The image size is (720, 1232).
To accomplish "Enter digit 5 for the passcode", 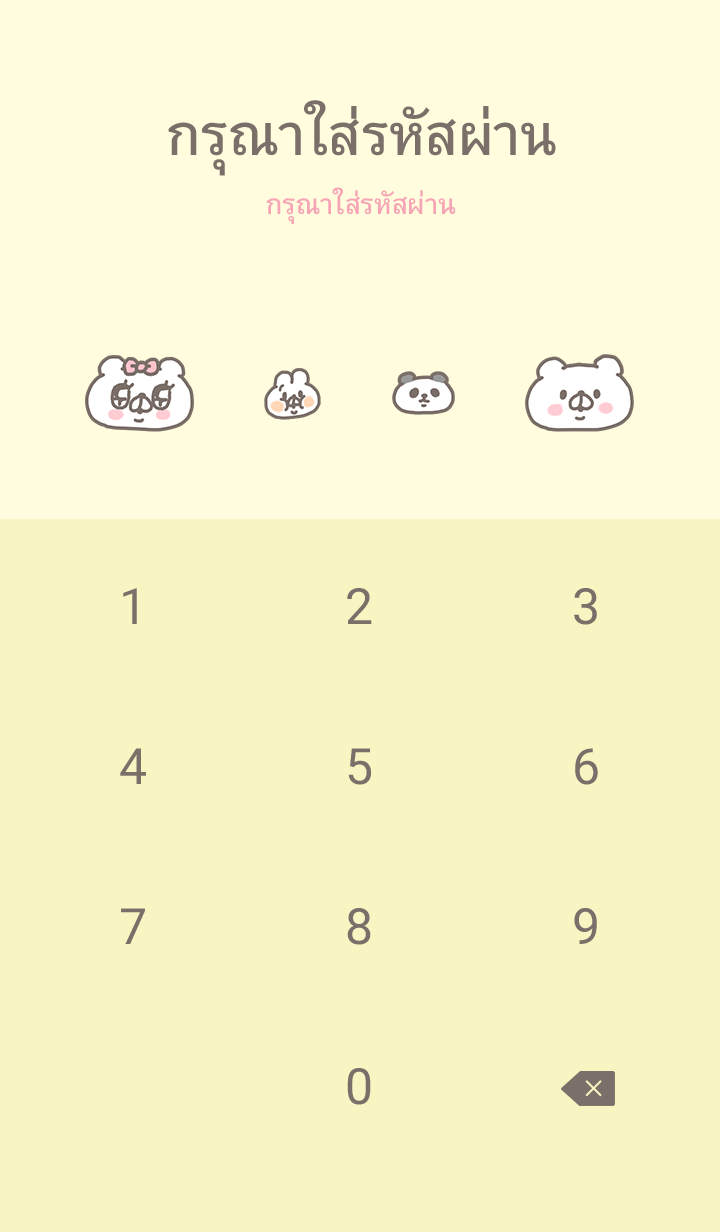I will pyautogui.click(x=359, y=767).
